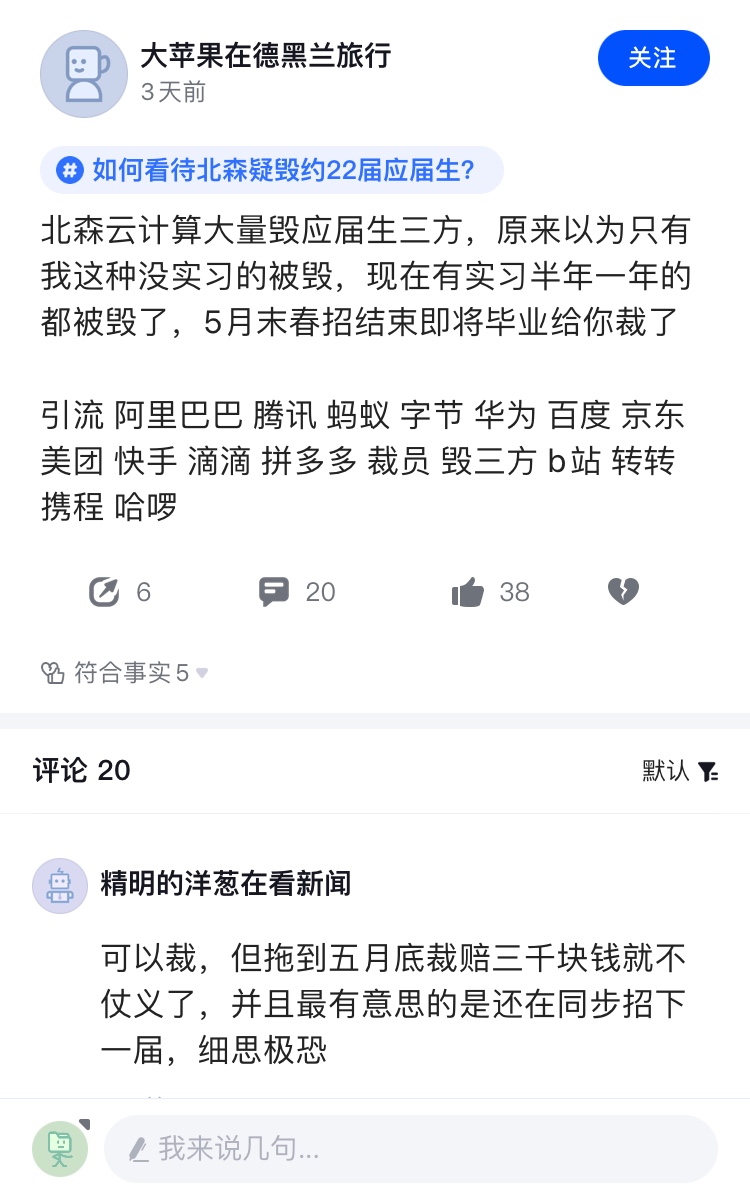Tap the broken heart dislike icon

click(623, 592)
